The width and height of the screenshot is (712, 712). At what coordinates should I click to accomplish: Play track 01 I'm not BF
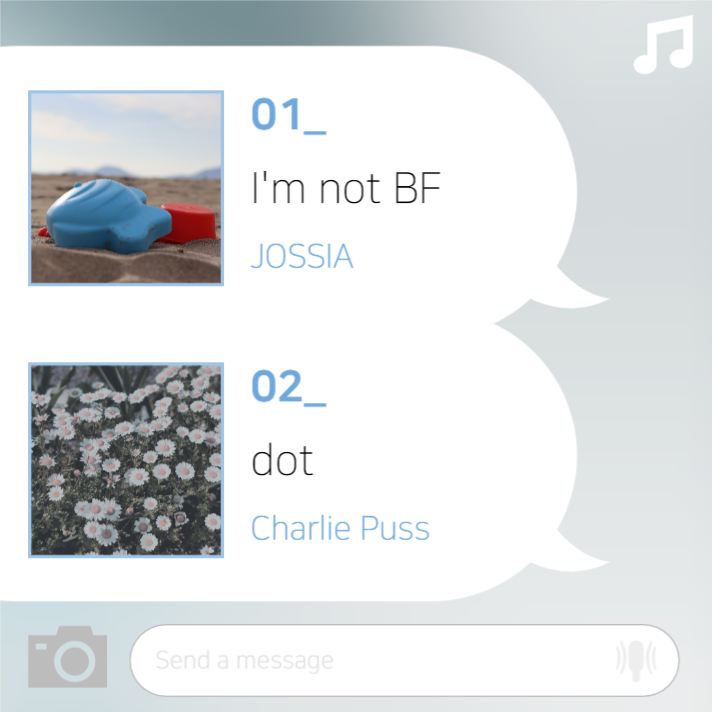[x=345, y=188]
